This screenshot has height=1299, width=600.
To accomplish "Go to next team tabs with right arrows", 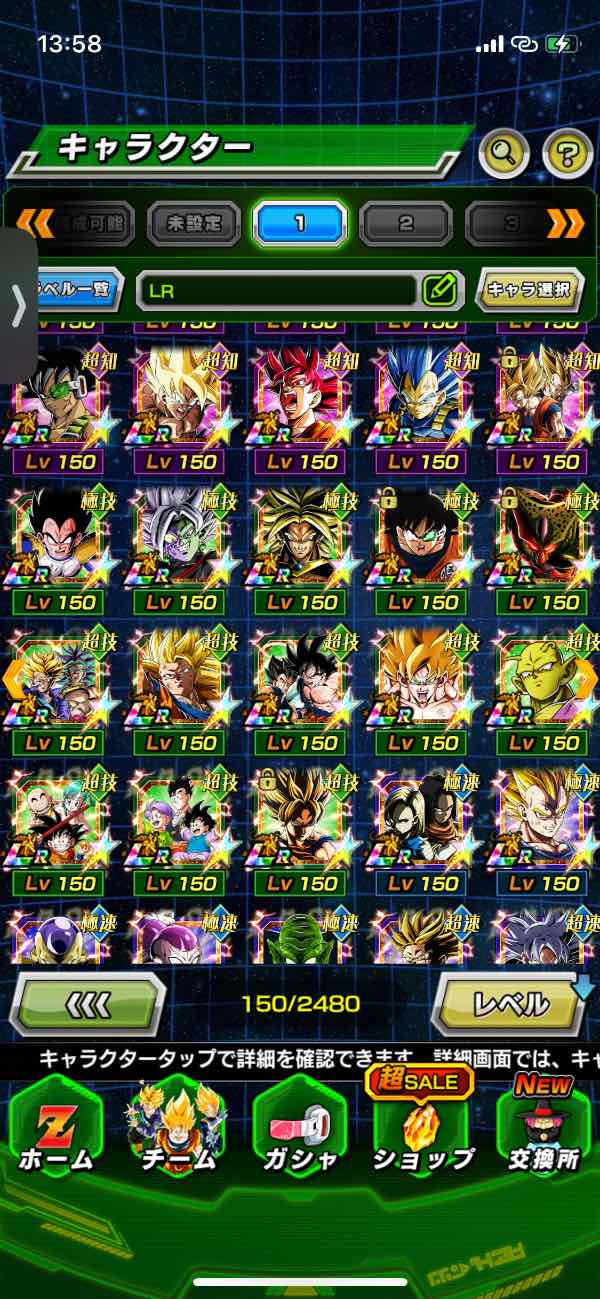I will point(566,223).
